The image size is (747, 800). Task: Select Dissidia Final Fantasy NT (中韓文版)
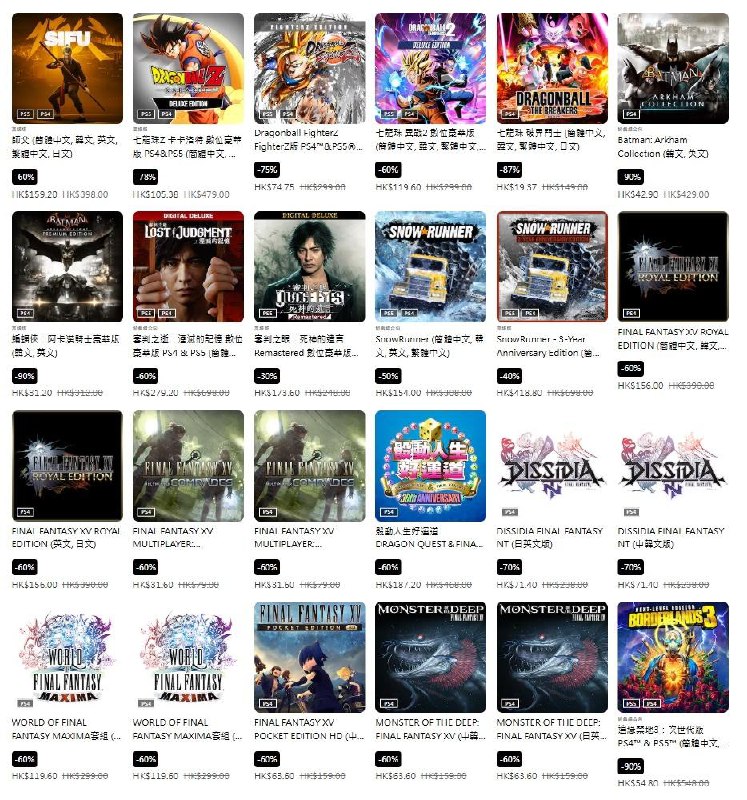coord(673,465)
